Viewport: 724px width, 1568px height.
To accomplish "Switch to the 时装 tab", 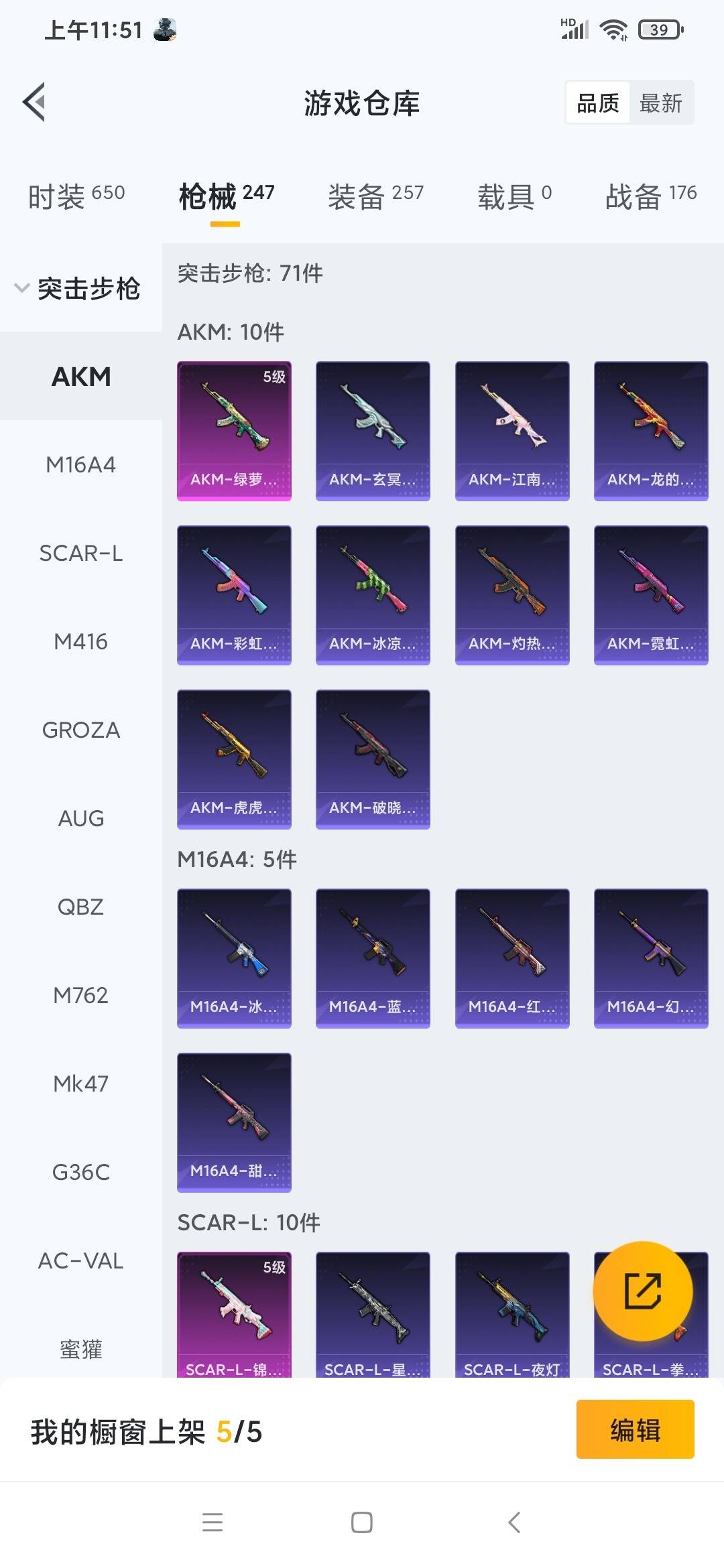I will click(x=76, y=196).
